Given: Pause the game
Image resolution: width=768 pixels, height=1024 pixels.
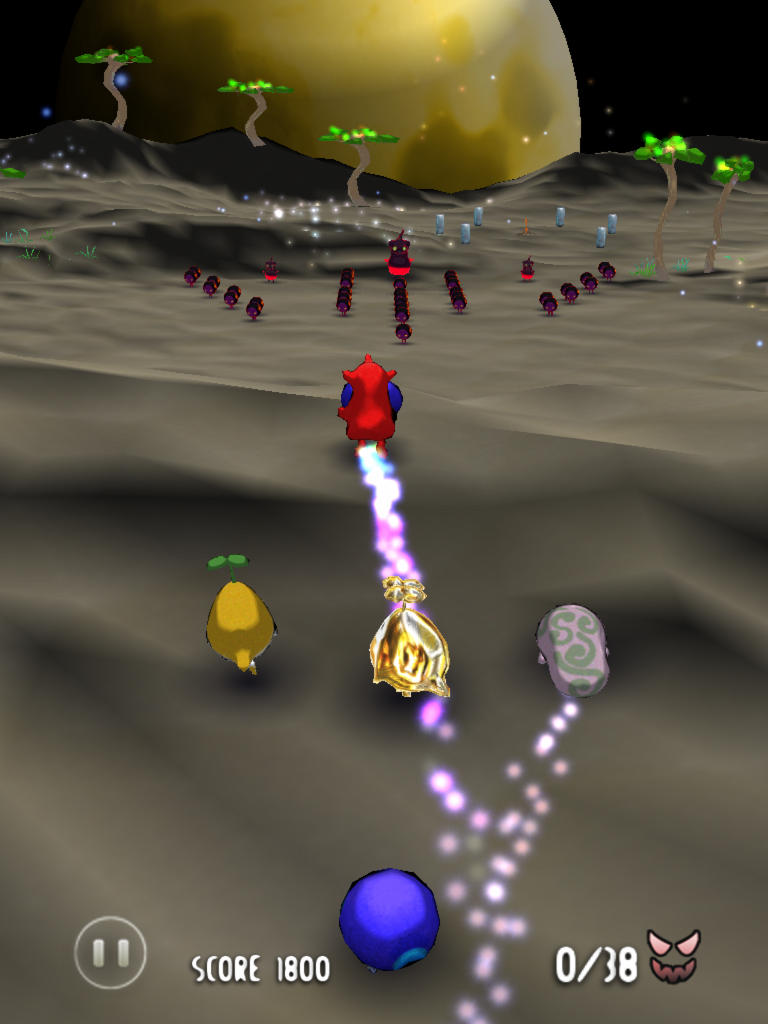Looking at the screenshot, I should click(110, 952).
